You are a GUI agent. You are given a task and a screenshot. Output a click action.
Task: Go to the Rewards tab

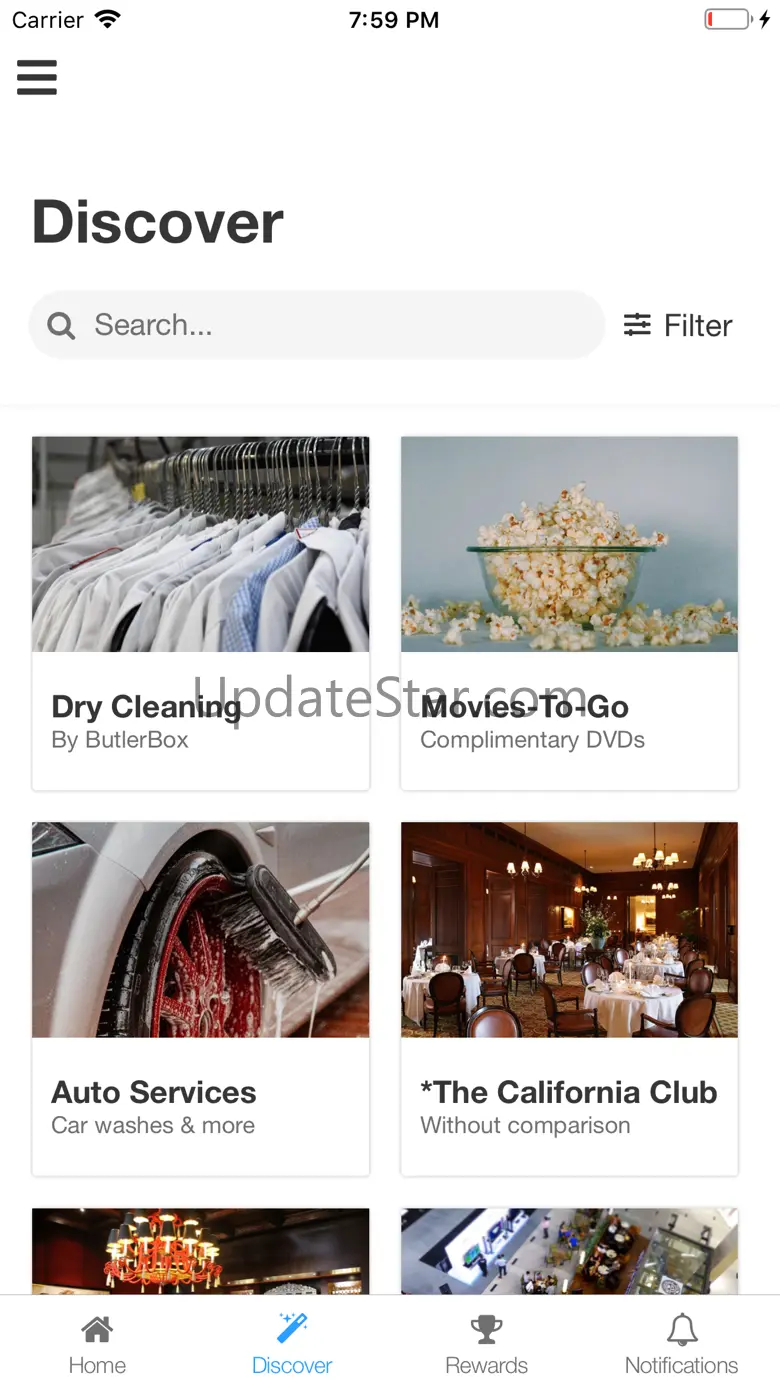click(487, 1344)
